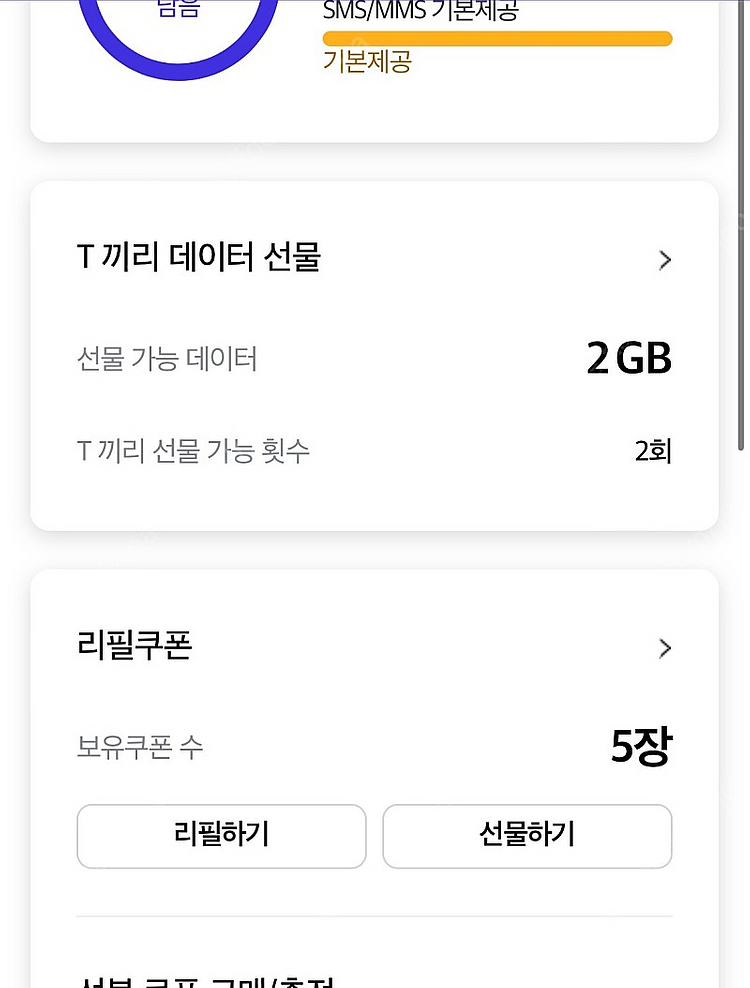The height and width of the screenshot is (988, 750).
Task: View the 5장 owned coupon count
Action: (x=644, y=746)
